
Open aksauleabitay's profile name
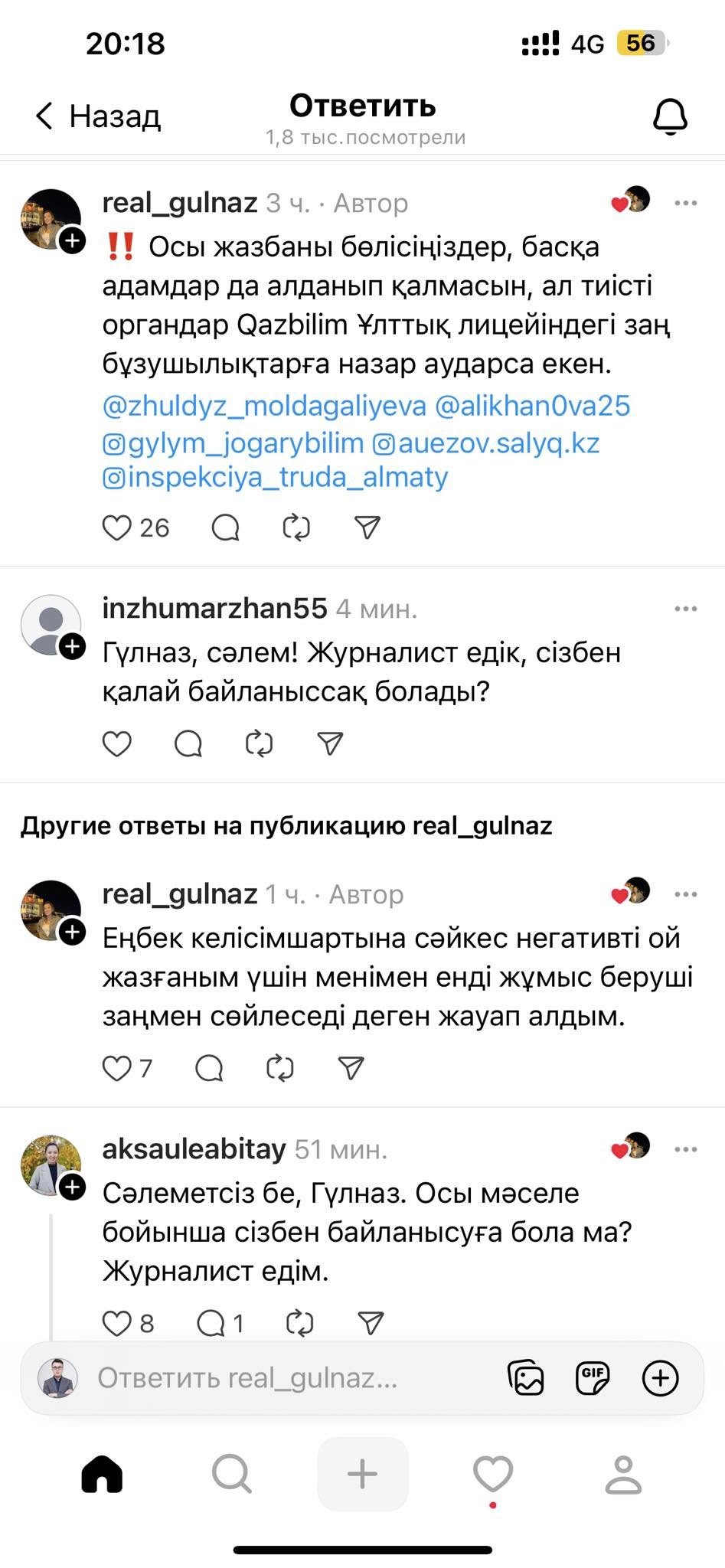pos(194,1149)
